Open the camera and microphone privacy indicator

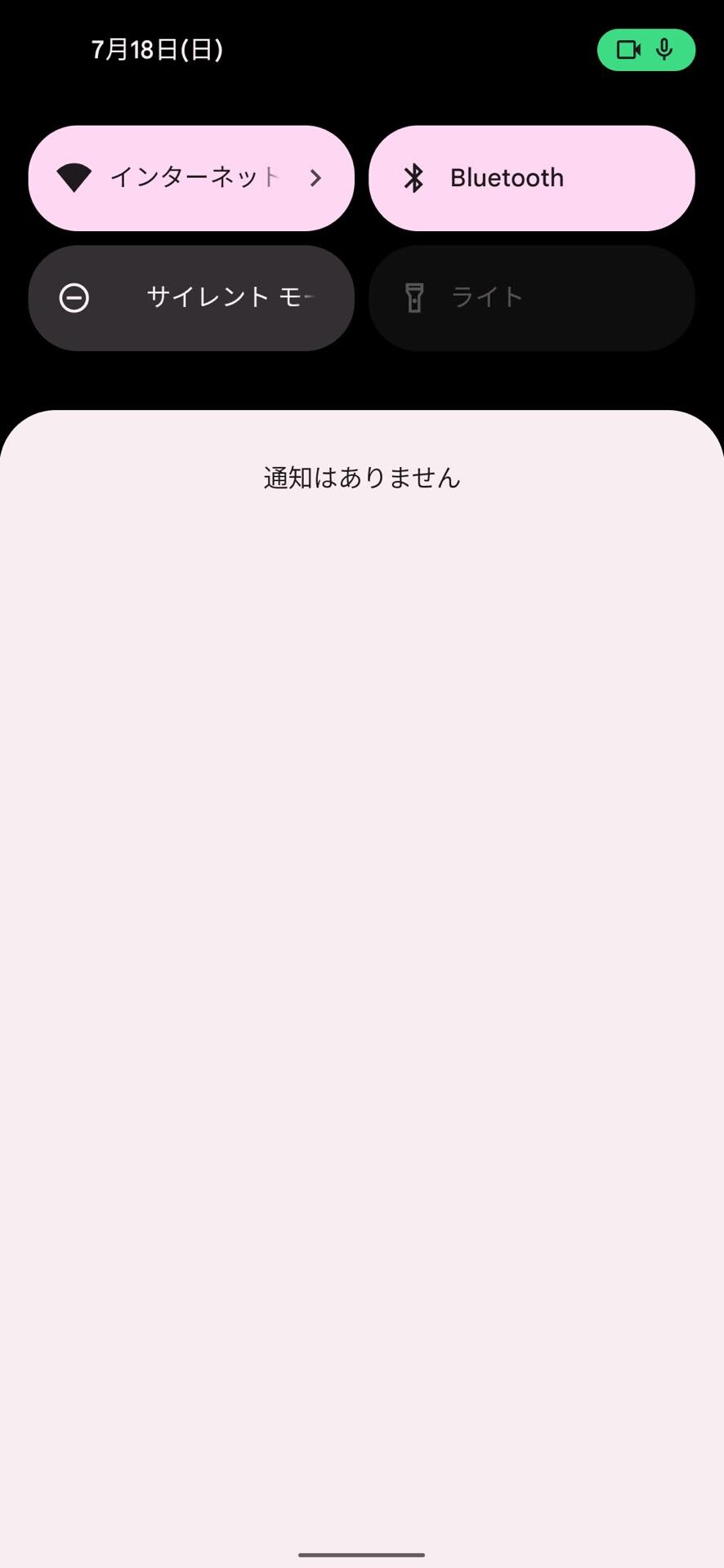(646, 50)
